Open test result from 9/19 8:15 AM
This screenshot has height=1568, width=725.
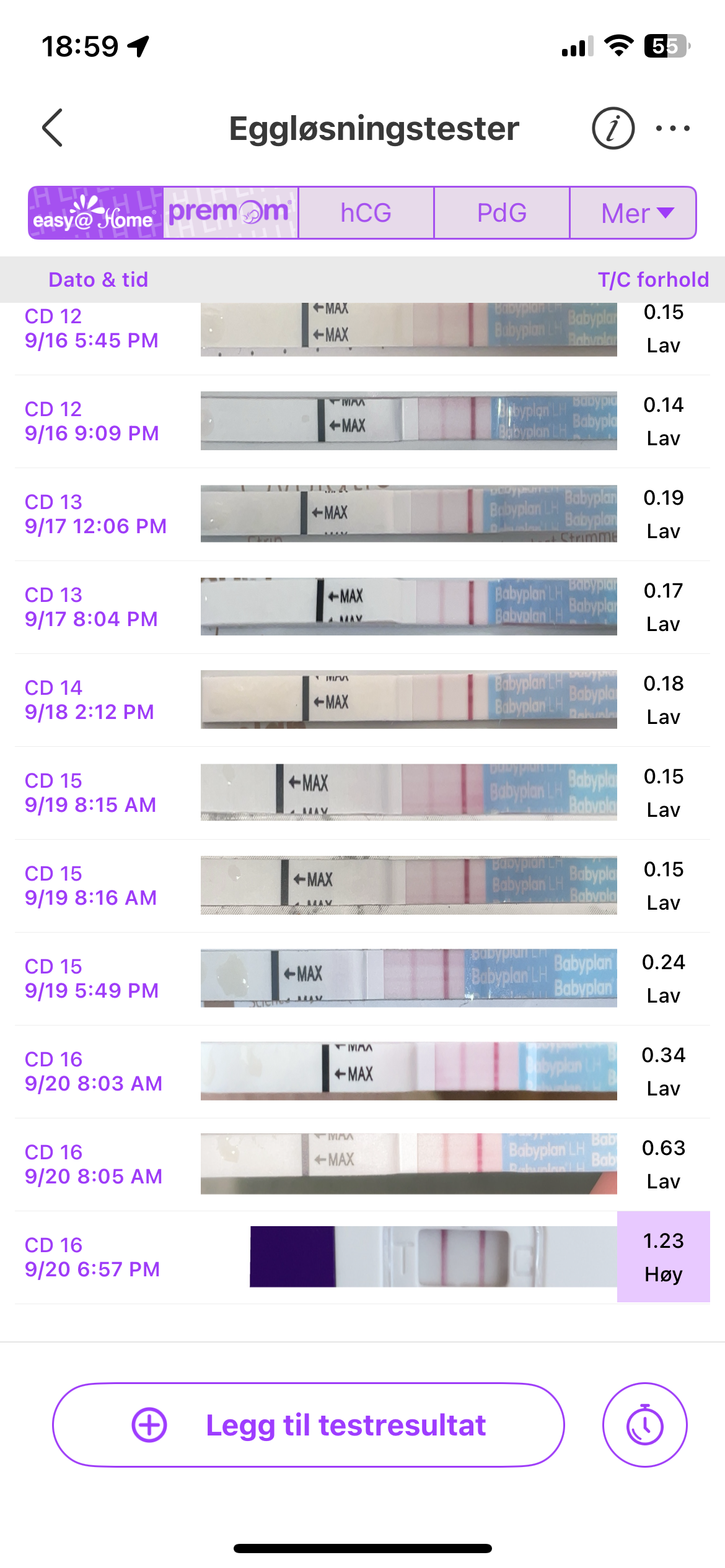[362, 793]
